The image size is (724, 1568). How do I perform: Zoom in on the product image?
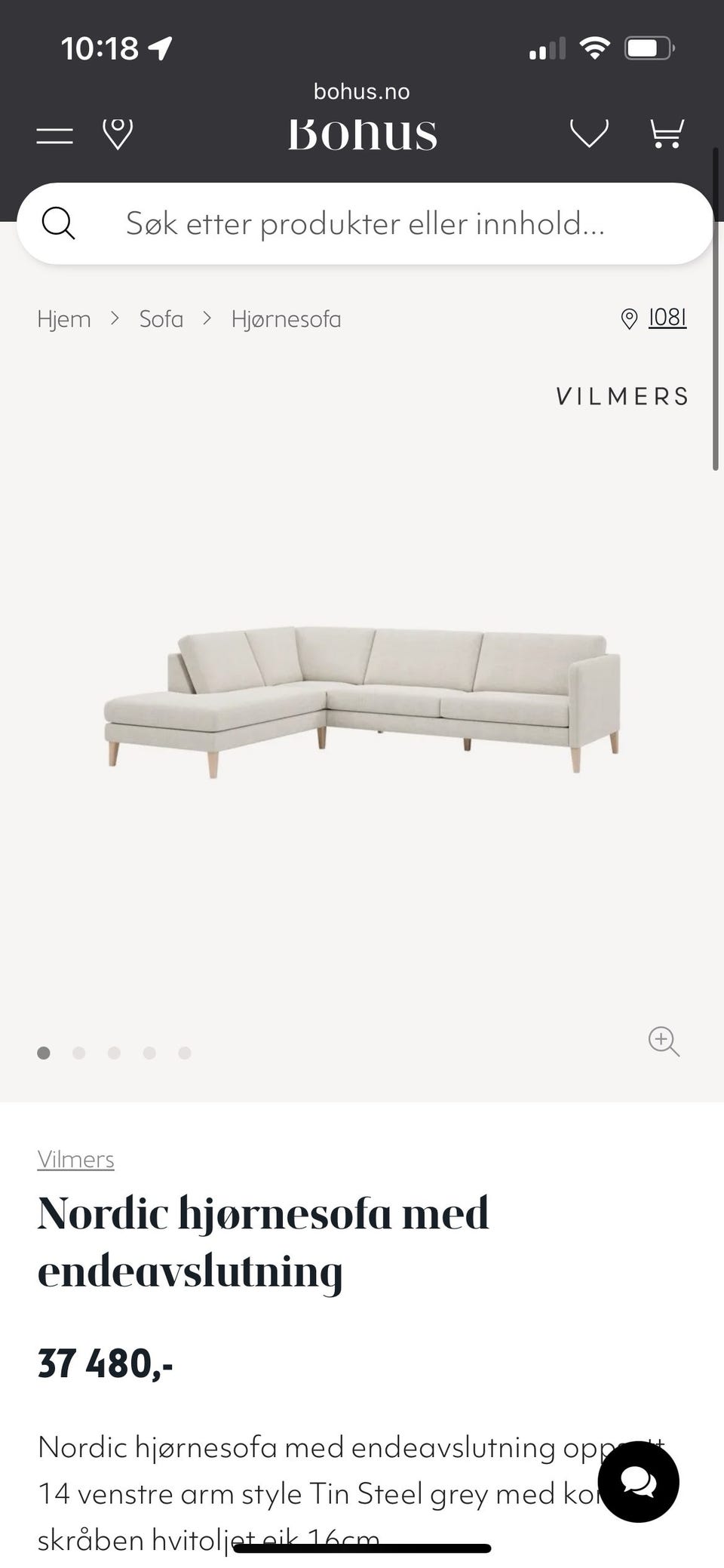point(664,1041)
